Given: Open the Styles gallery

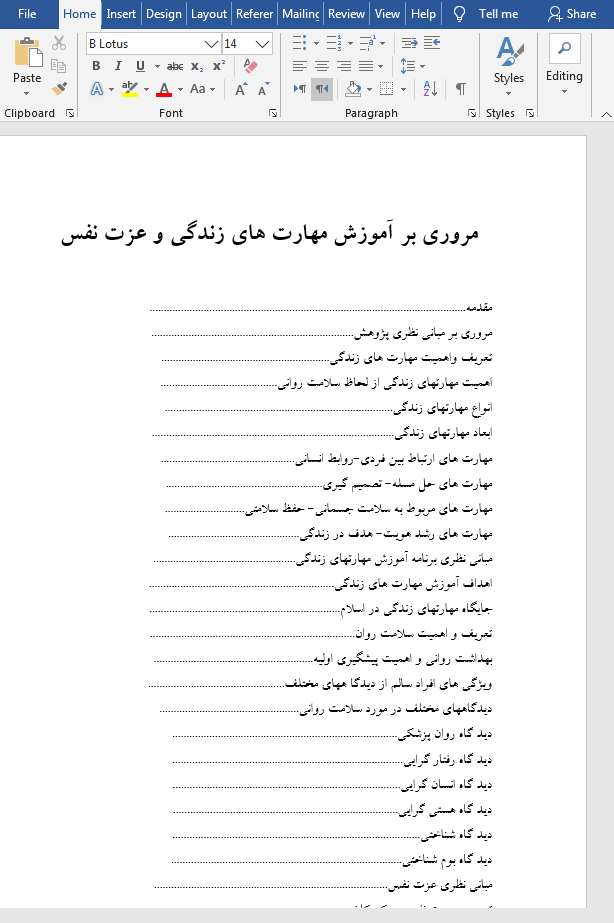Looking at the screenshot, I should 508,65.
